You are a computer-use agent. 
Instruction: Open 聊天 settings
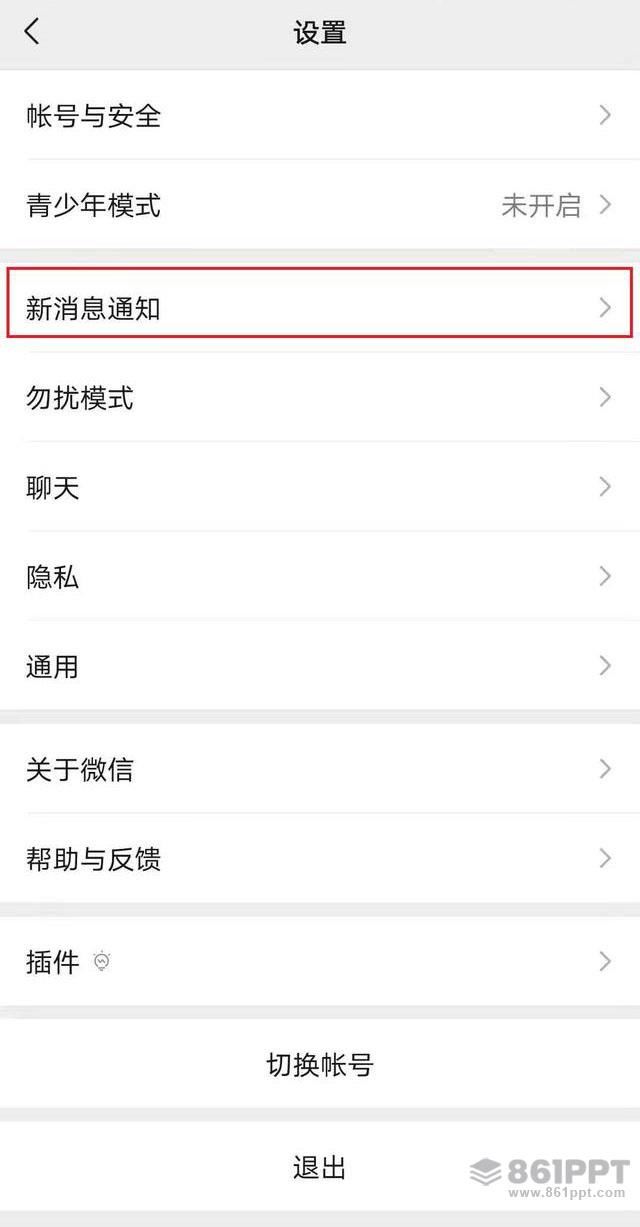coord(320,487)
